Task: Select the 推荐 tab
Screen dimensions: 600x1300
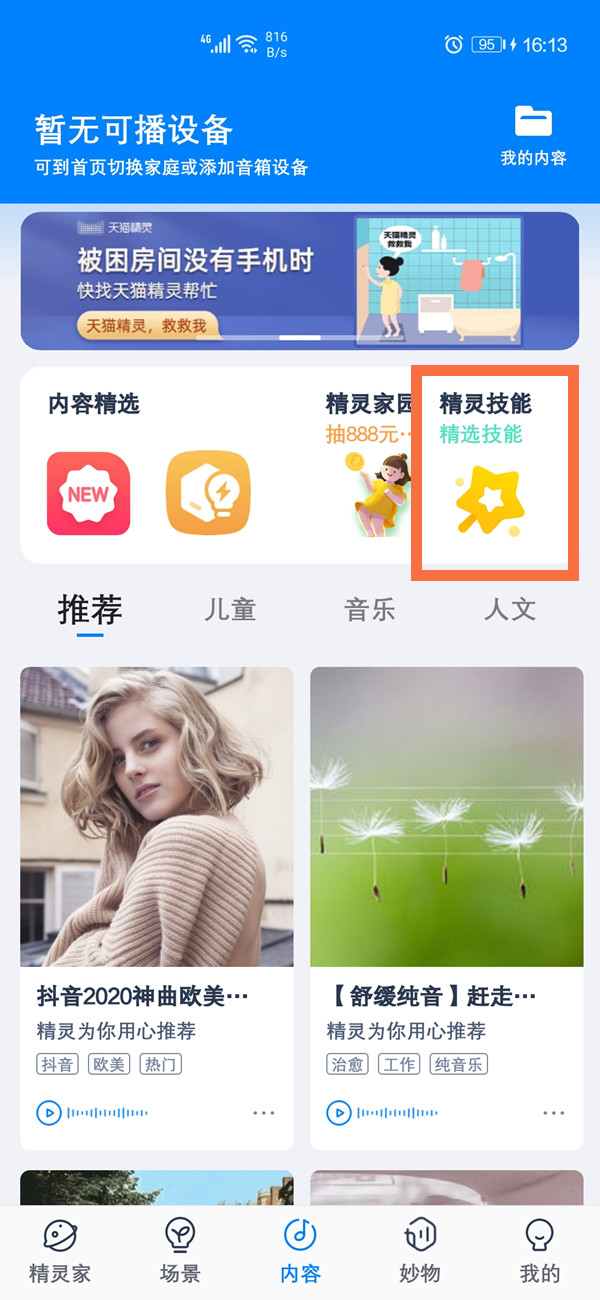Action: point(90,610)
